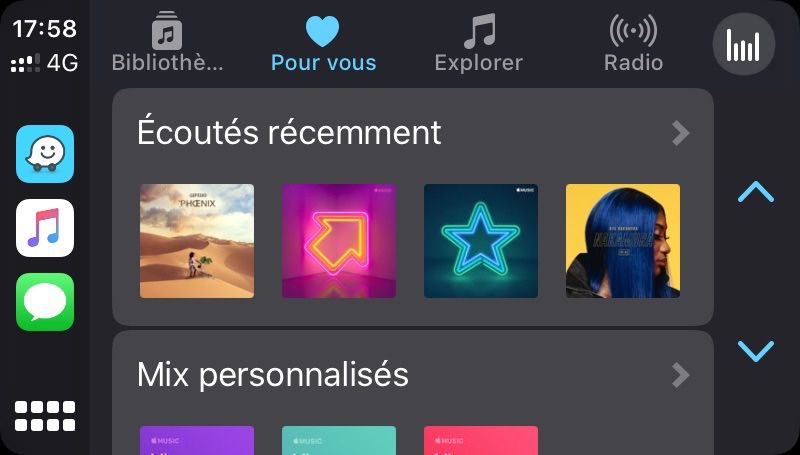
Task: Open the purple personalized mix
Action: coord(197,440)
